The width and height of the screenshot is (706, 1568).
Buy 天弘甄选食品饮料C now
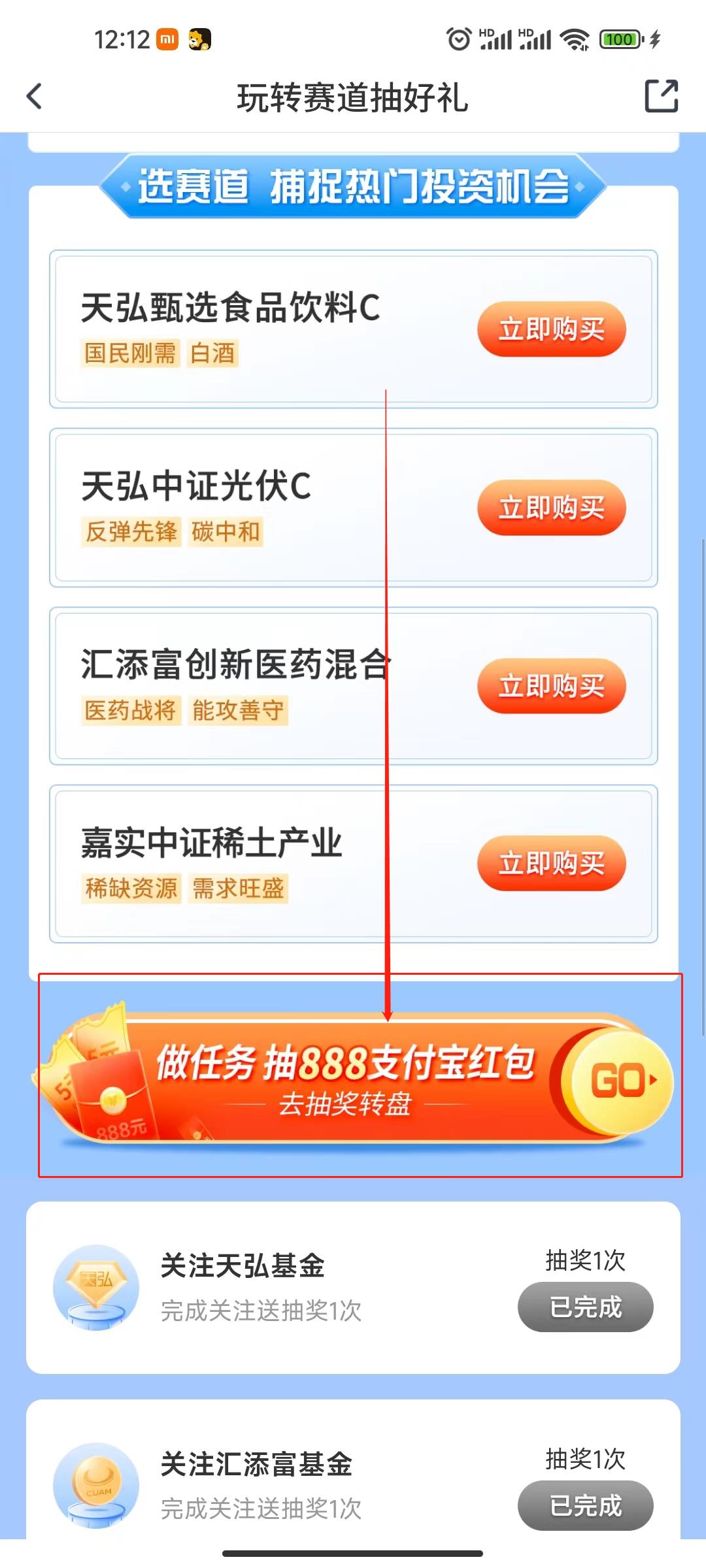tap(551, 329)
